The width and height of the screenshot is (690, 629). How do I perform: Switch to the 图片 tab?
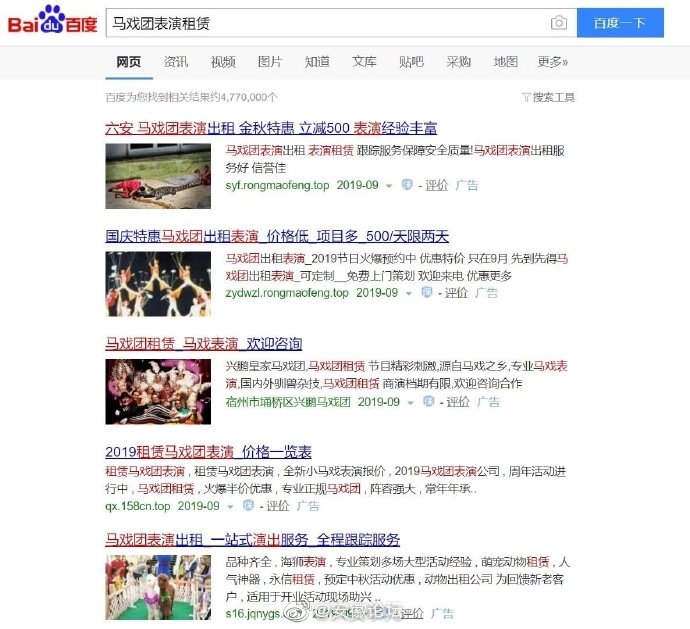(x=270, y=62)
